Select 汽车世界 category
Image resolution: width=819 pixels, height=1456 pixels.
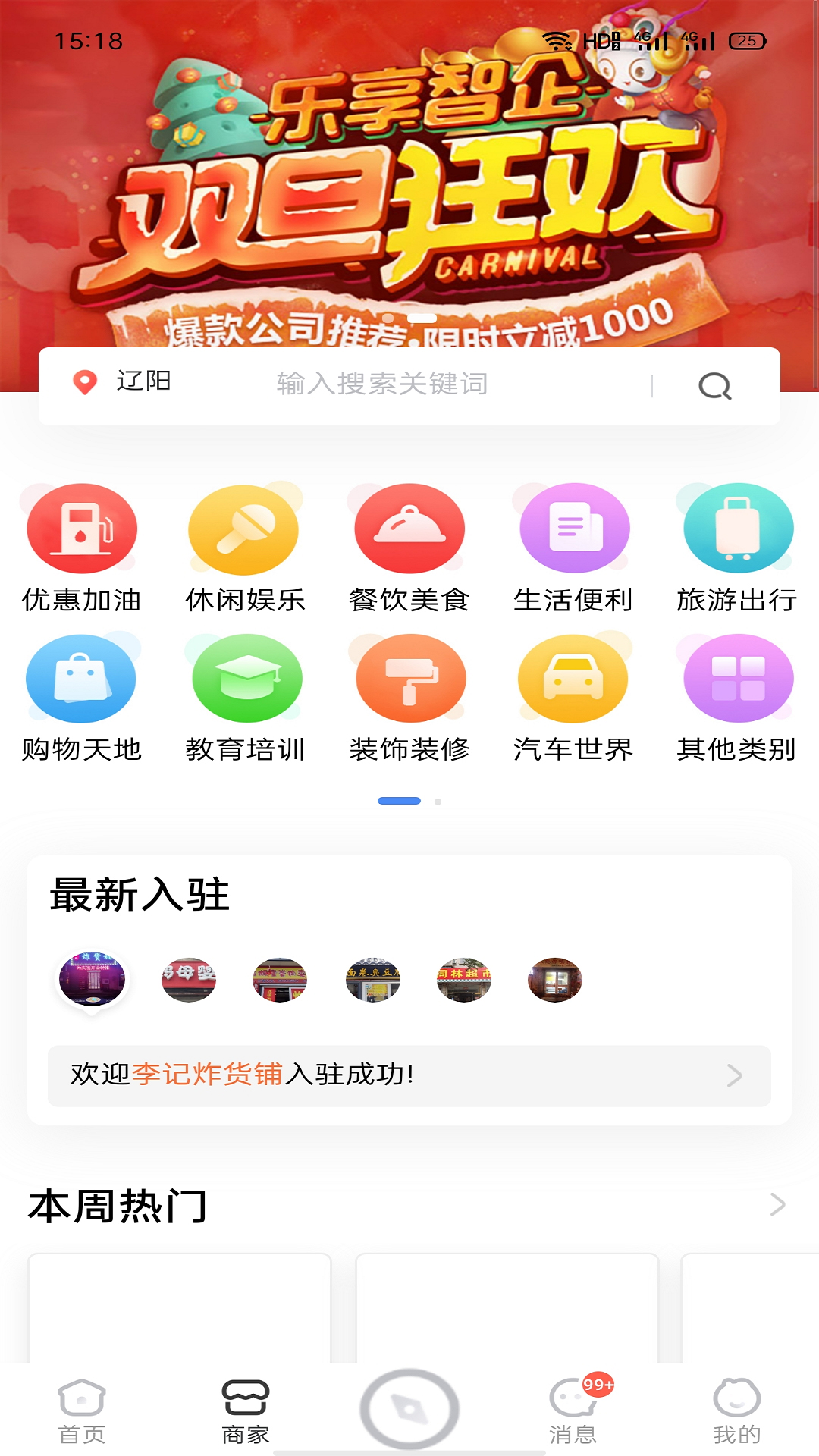click(x=573, y=698)
